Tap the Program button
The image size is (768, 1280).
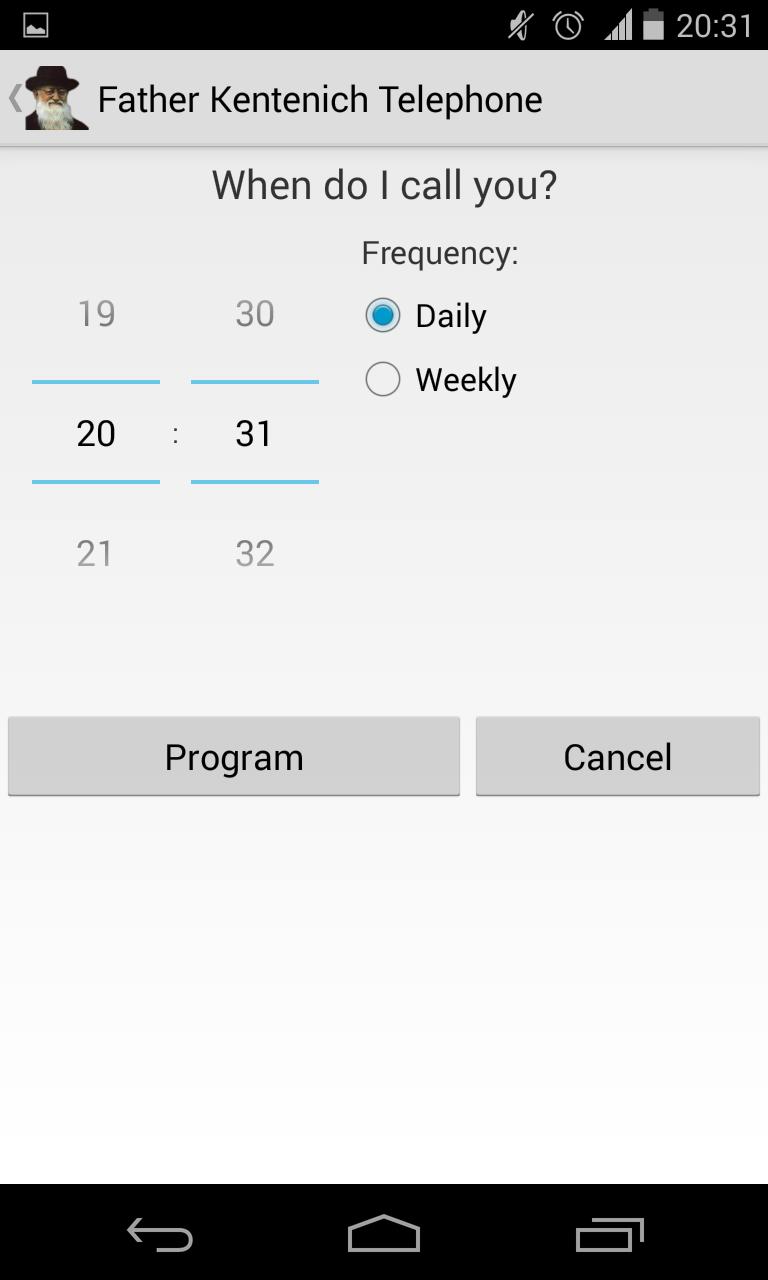234,757
